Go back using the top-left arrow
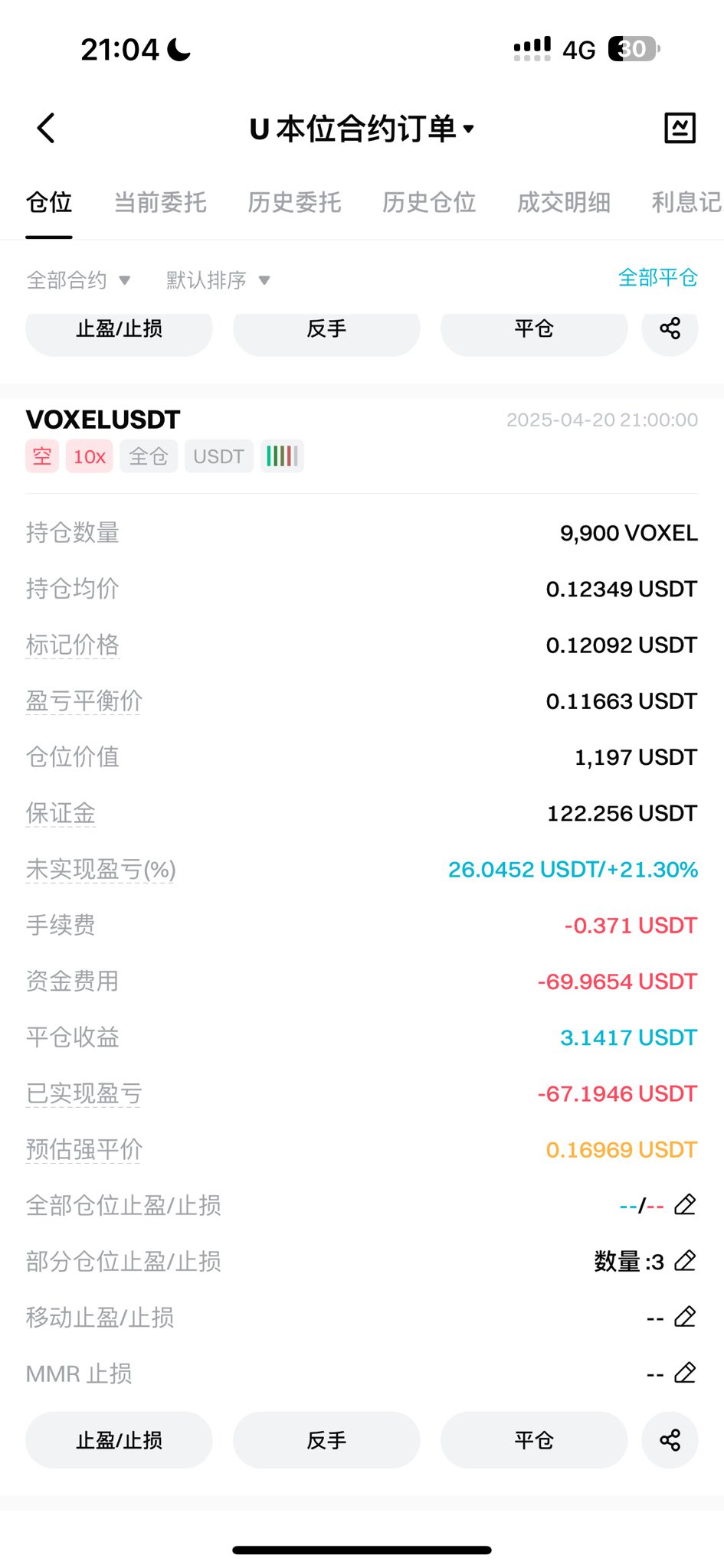Viewport: 724px width, 1568px height. pos(46,128)
